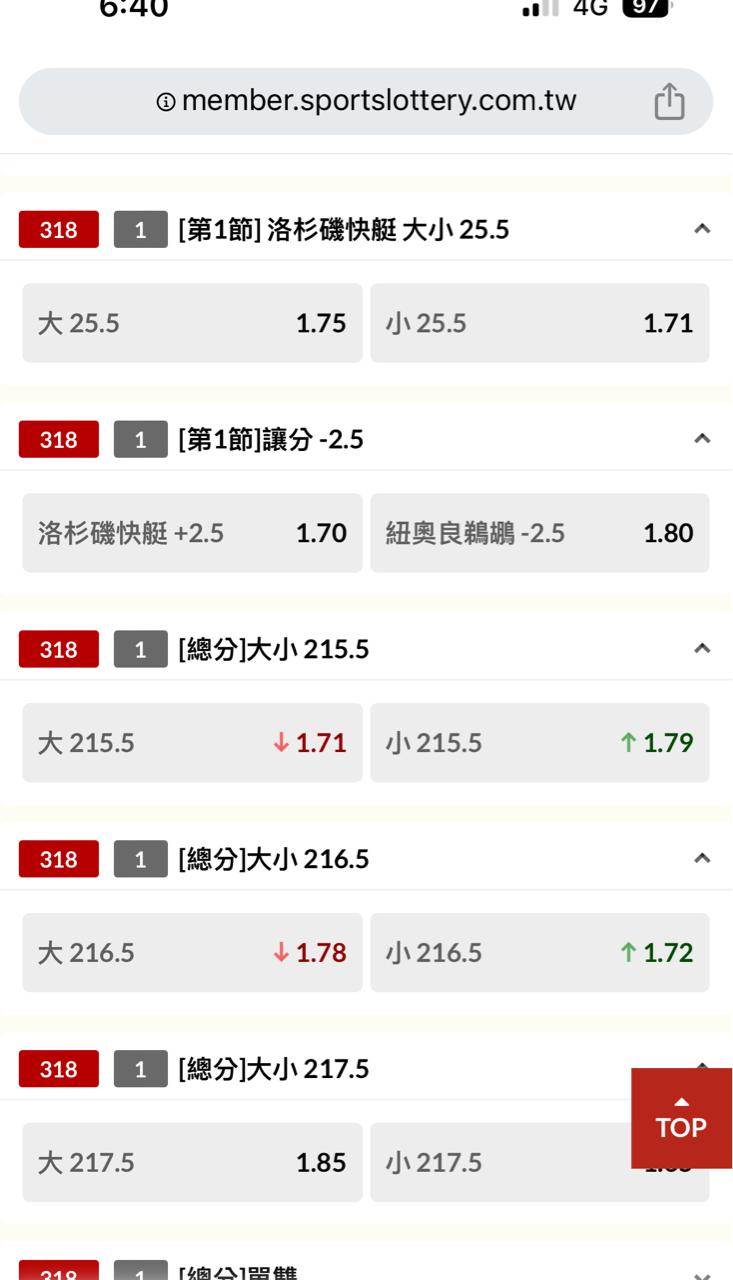Bet on 大 216.5 at 1.78
This screenshot has height=1280, width=733.
[192, 953]
